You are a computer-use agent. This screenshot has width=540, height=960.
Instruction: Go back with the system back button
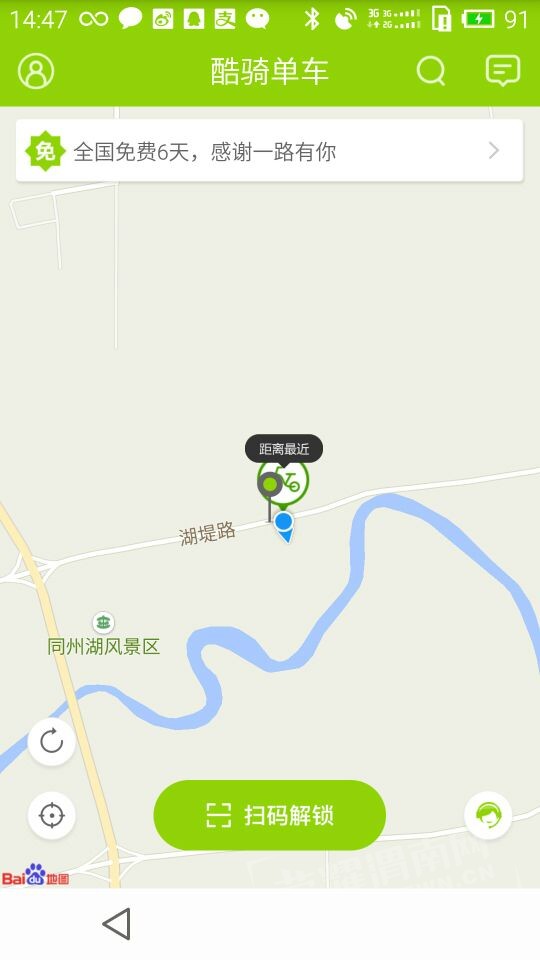[x=116, y=923]
